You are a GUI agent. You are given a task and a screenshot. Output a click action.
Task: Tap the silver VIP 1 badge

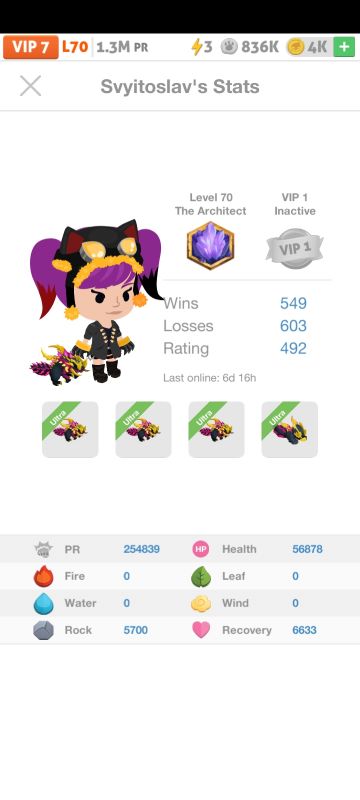tap(295, 248)
